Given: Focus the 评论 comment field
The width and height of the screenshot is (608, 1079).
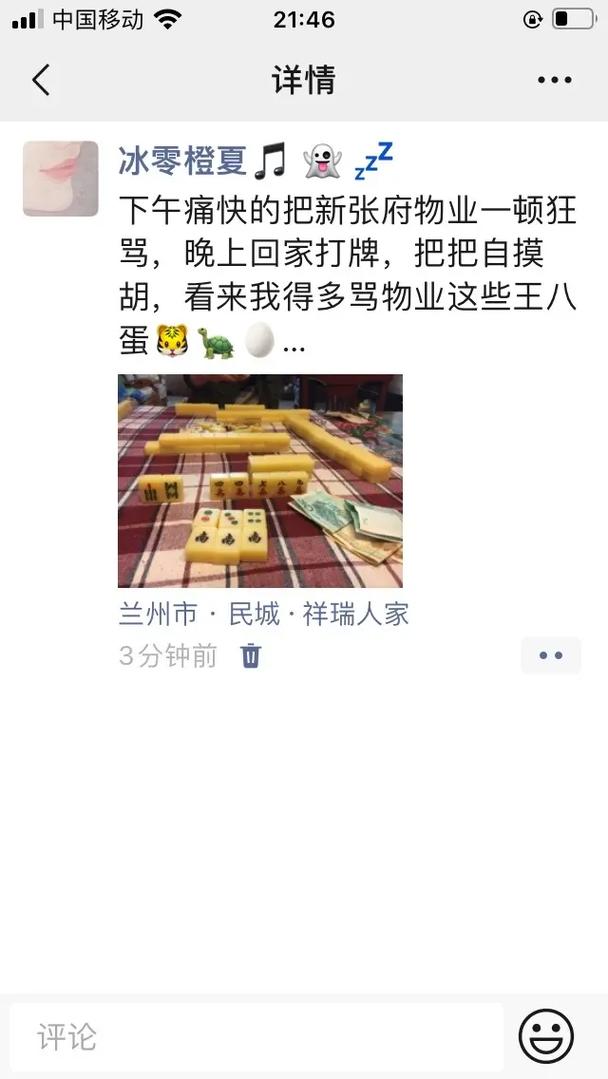Looking at the screenshot, I should (257, 1036).
